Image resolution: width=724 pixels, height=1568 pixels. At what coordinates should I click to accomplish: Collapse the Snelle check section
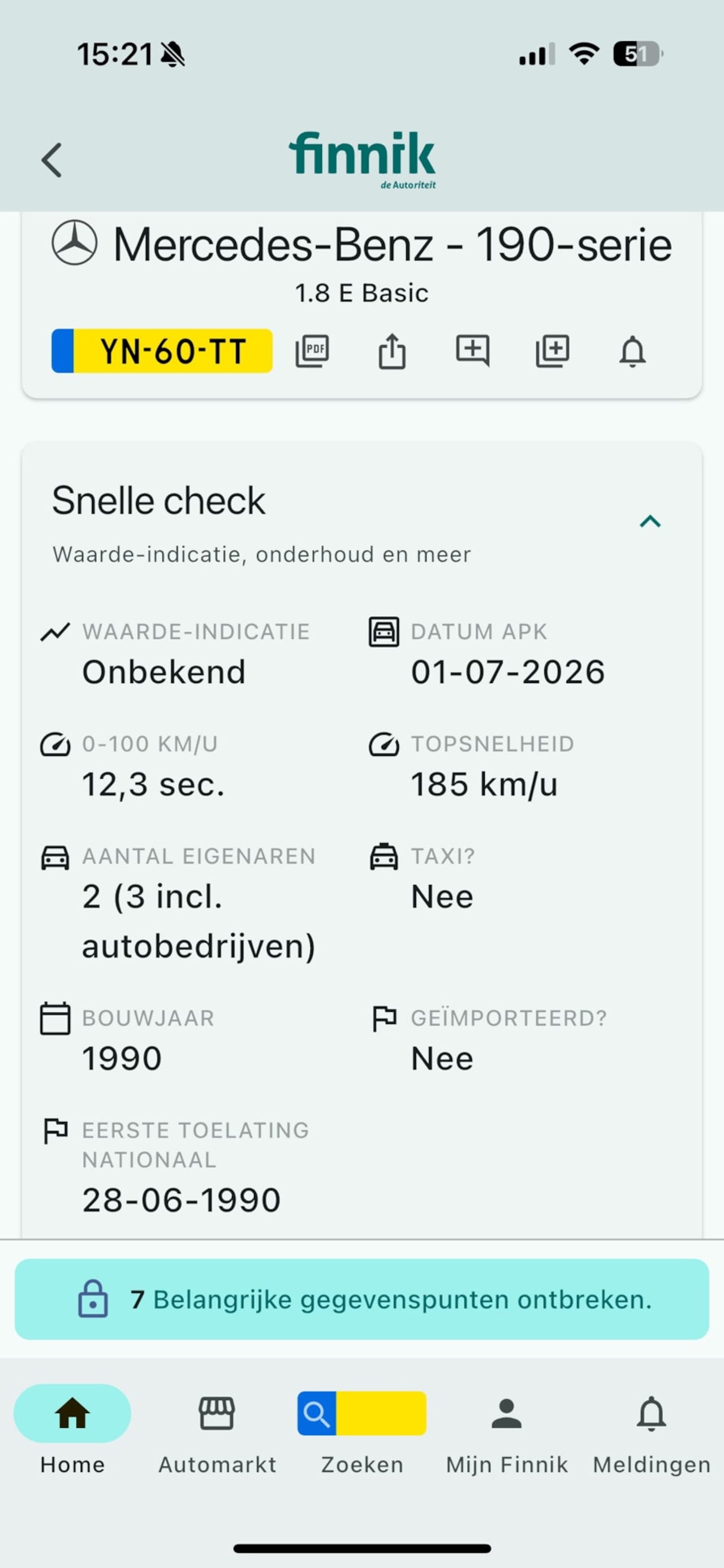point(650,522)
